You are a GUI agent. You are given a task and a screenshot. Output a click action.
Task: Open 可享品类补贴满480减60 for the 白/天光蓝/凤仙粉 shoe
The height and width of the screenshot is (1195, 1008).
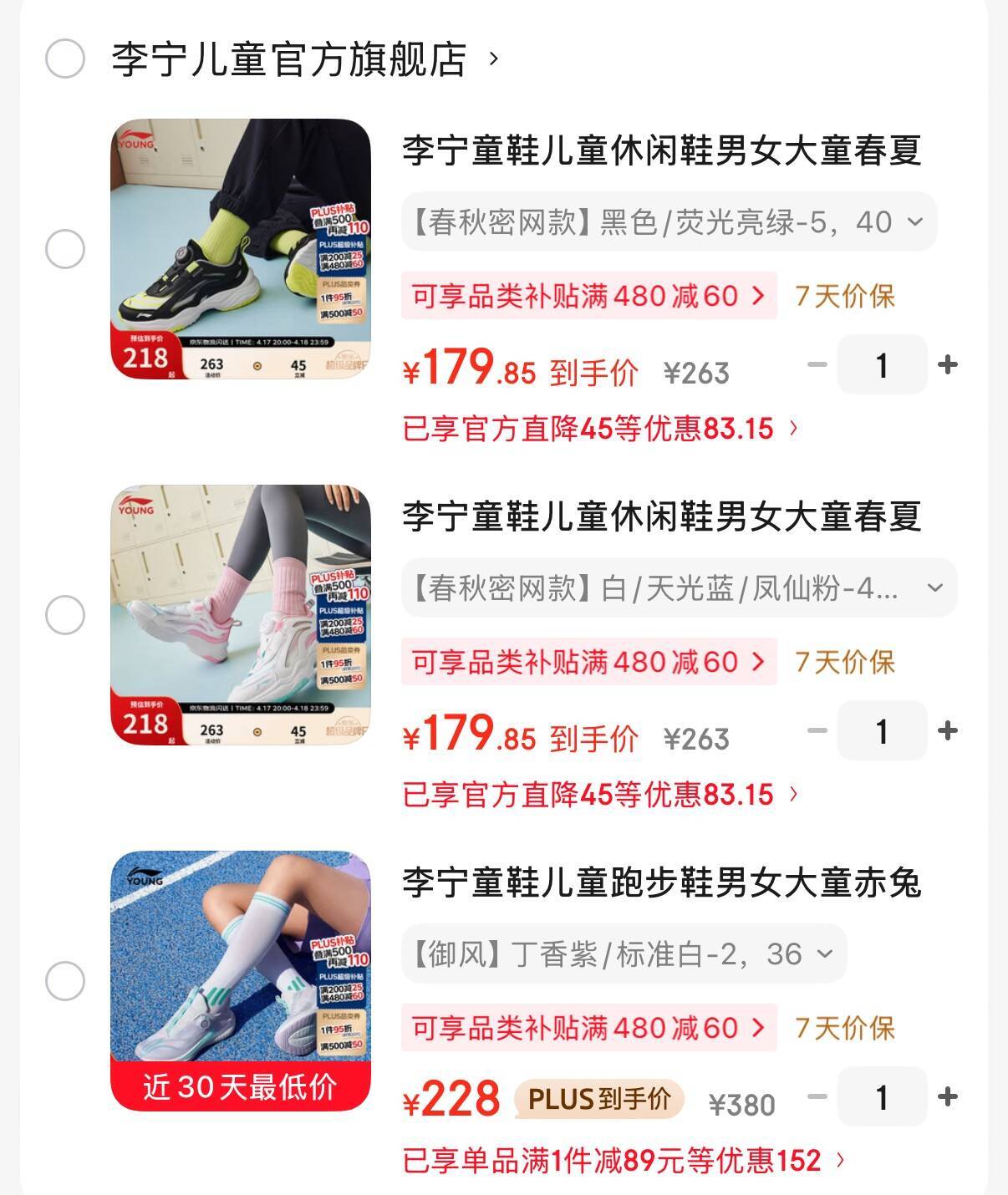pos(588,662)
